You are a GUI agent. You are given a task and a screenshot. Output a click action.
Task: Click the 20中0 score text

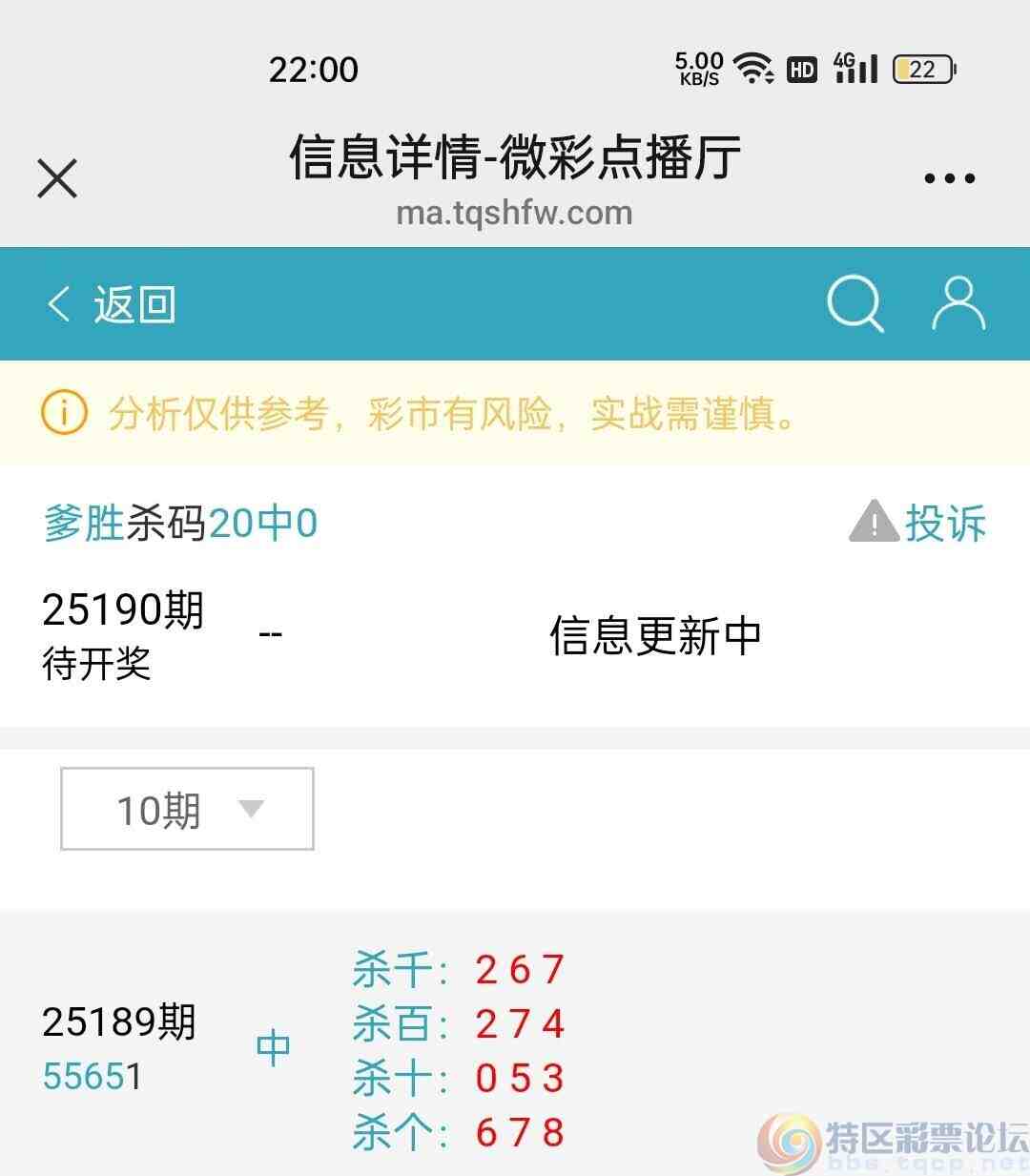(x=263, y=523)
